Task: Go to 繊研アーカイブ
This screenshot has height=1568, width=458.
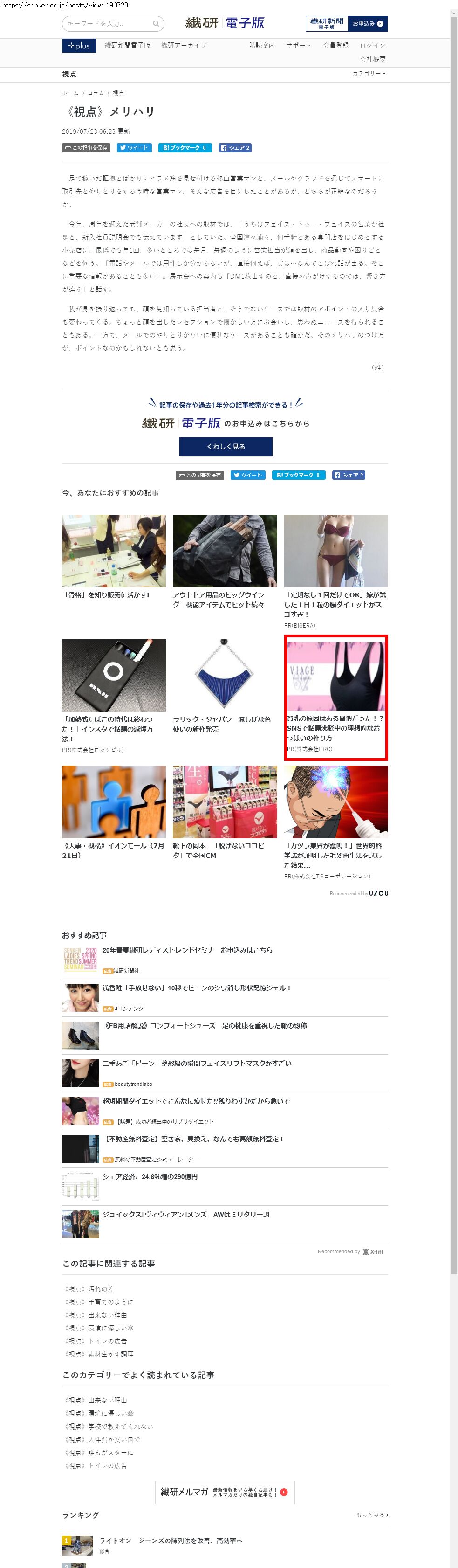Action: pos(184,46)
